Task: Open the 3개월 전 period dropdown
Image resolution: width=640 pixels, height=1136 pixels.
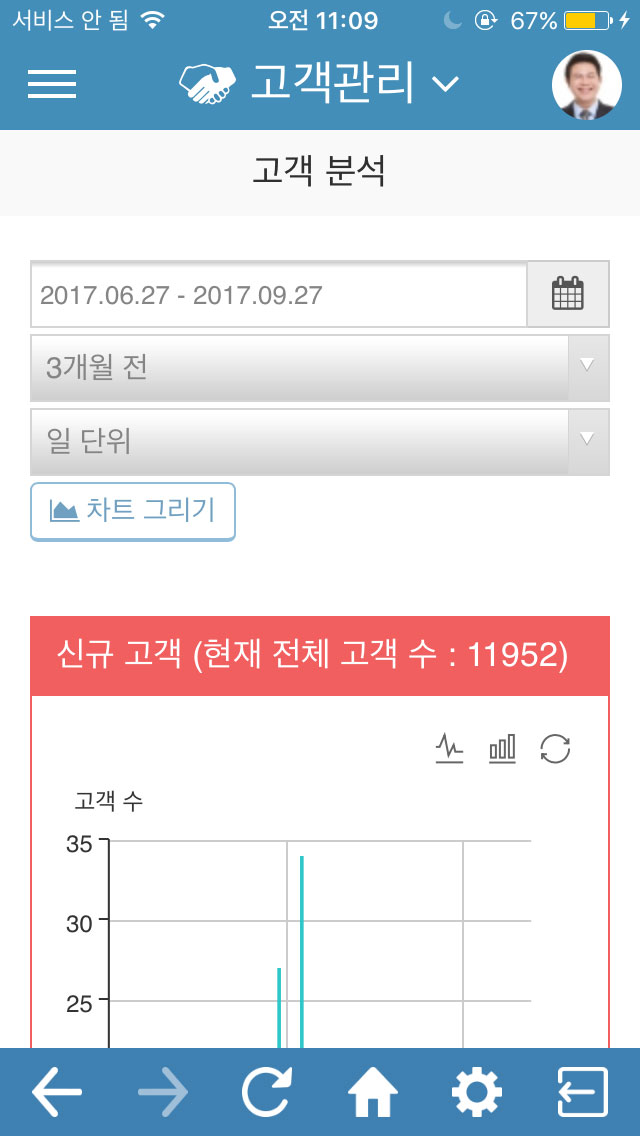Action: tap(320, 368)
